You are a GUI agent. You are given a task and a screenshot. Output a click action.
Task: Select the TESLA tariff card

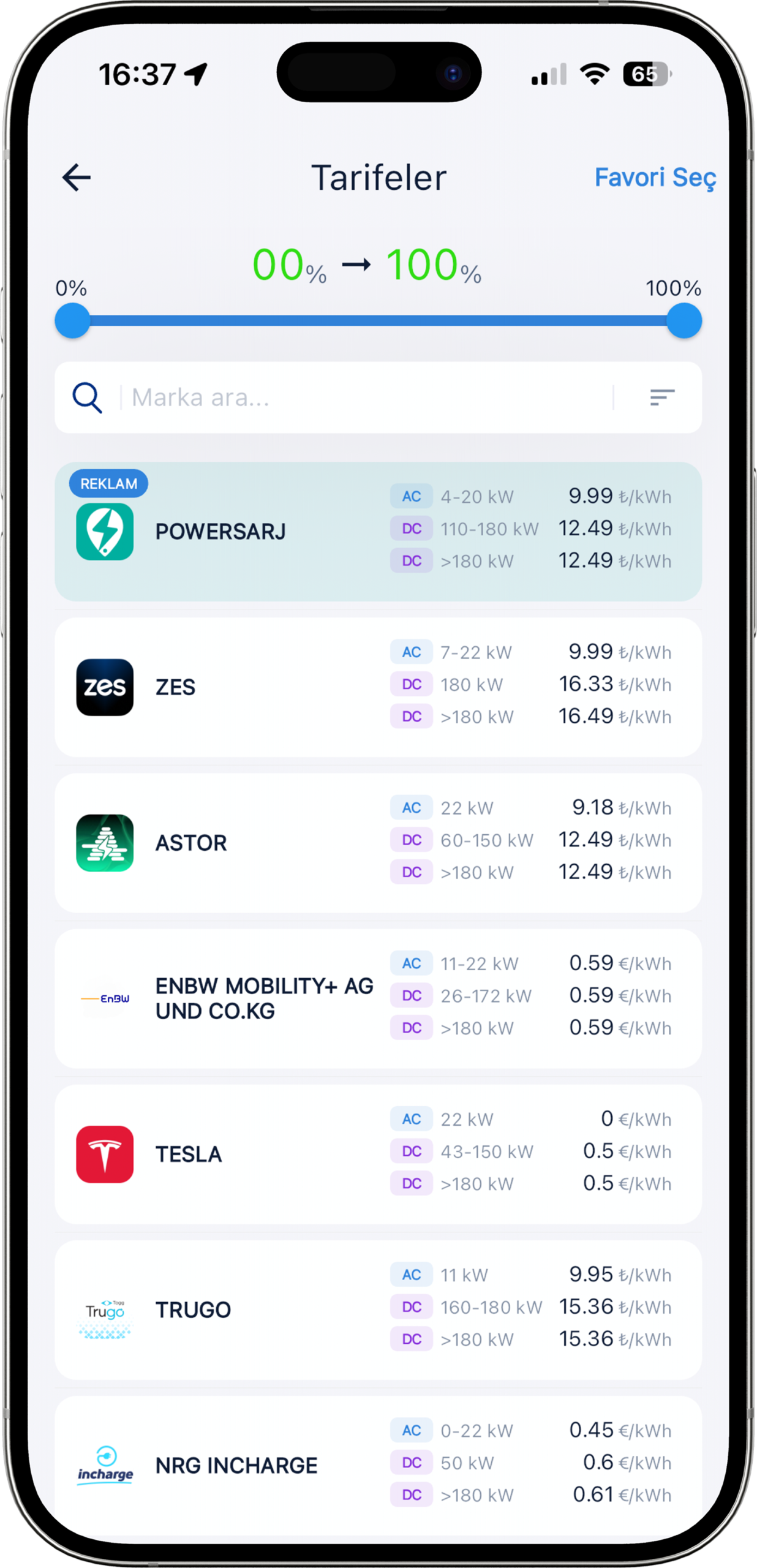click(378, 1153)
